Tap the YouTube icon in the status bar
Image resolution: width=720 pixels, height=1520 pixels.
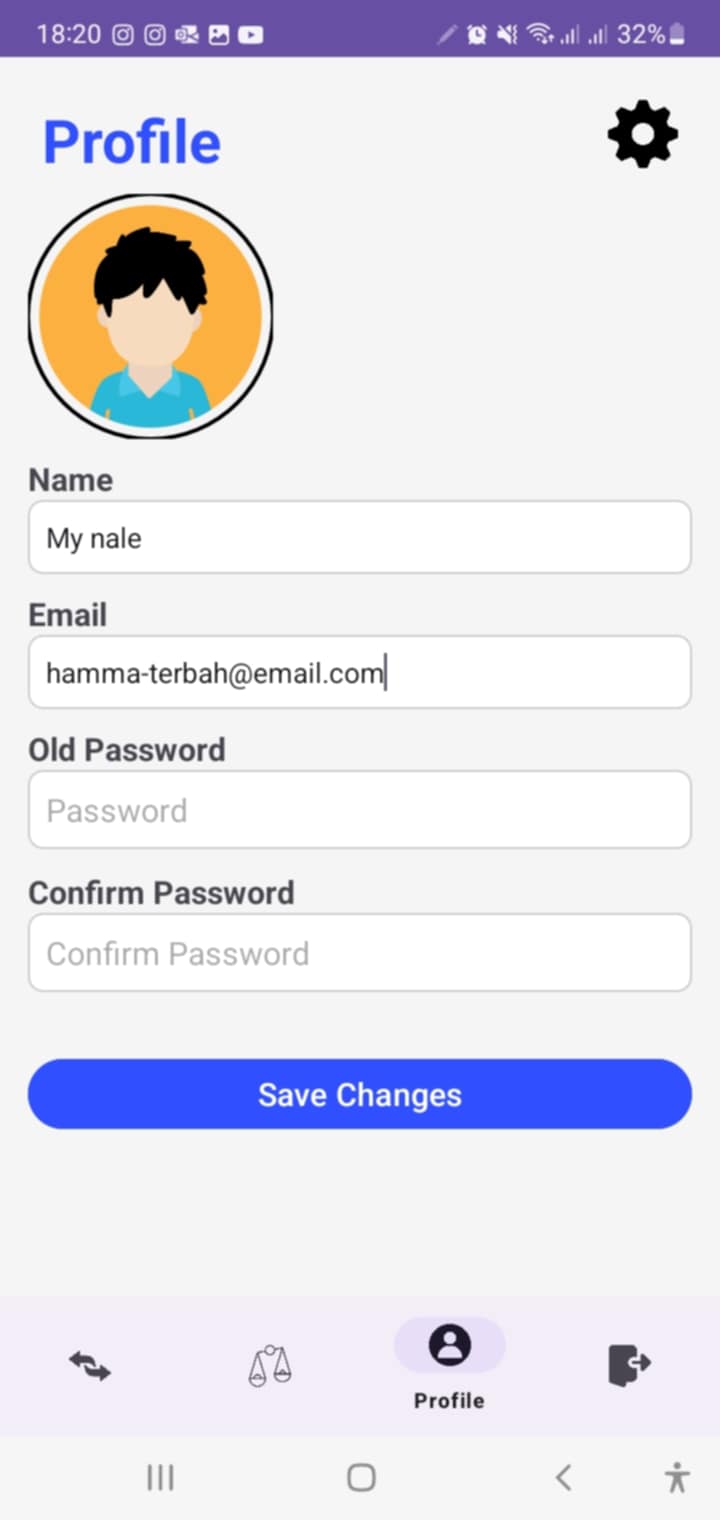pos(250,34)
